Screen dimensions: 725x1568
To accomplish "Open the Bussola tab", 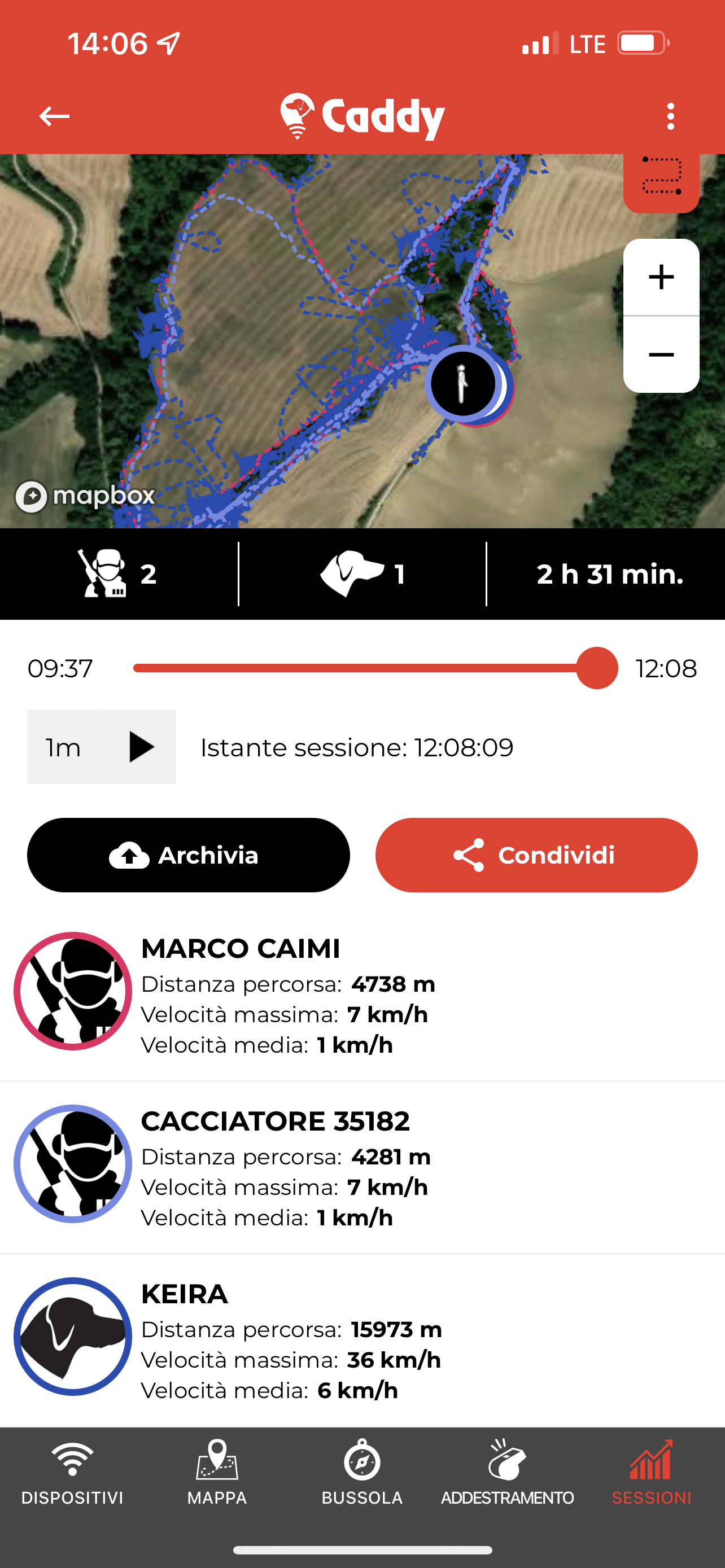I will point(362,1473).
